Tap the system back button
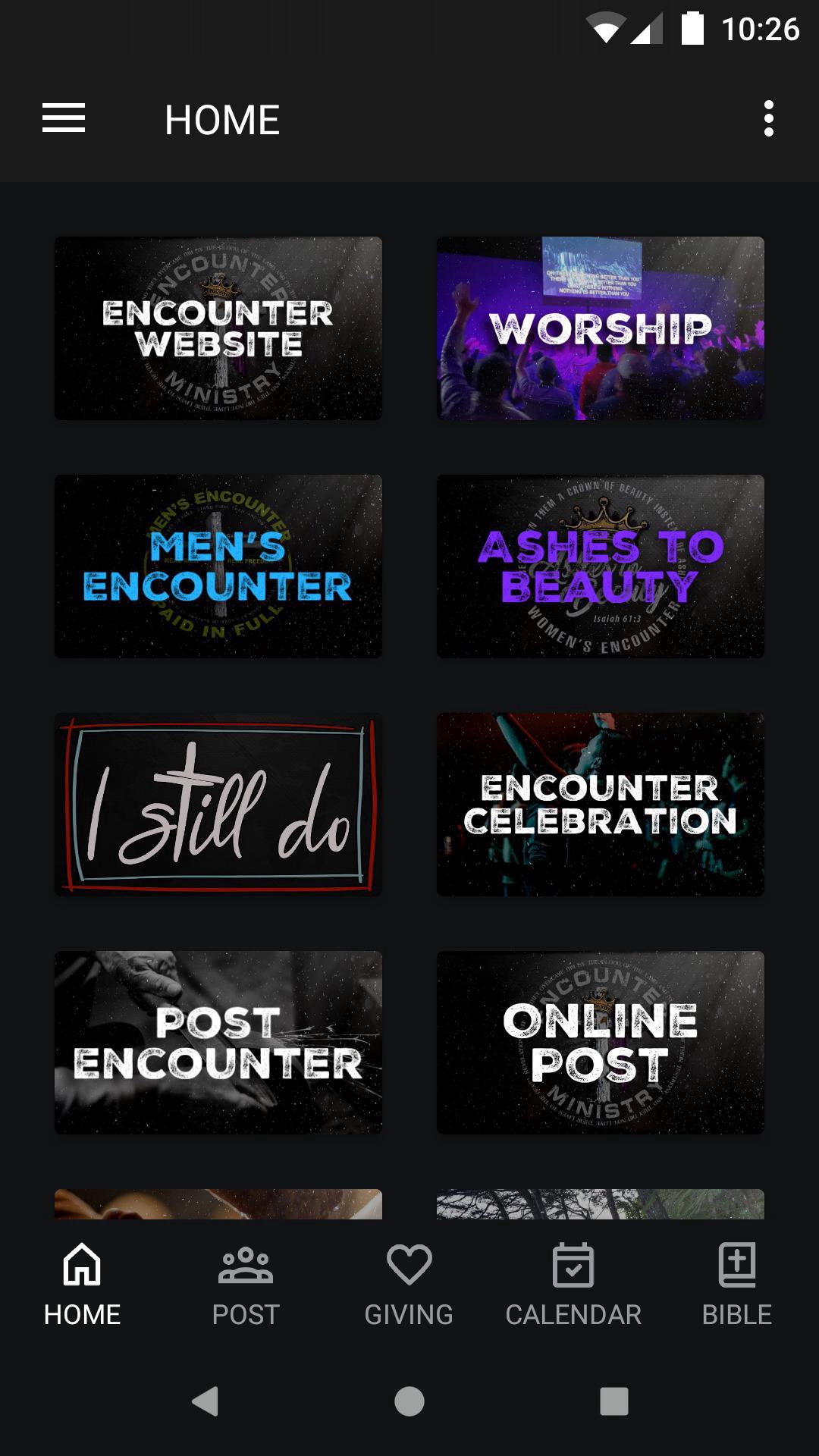The image size is (819, 1456). (x=205, y=1401)
